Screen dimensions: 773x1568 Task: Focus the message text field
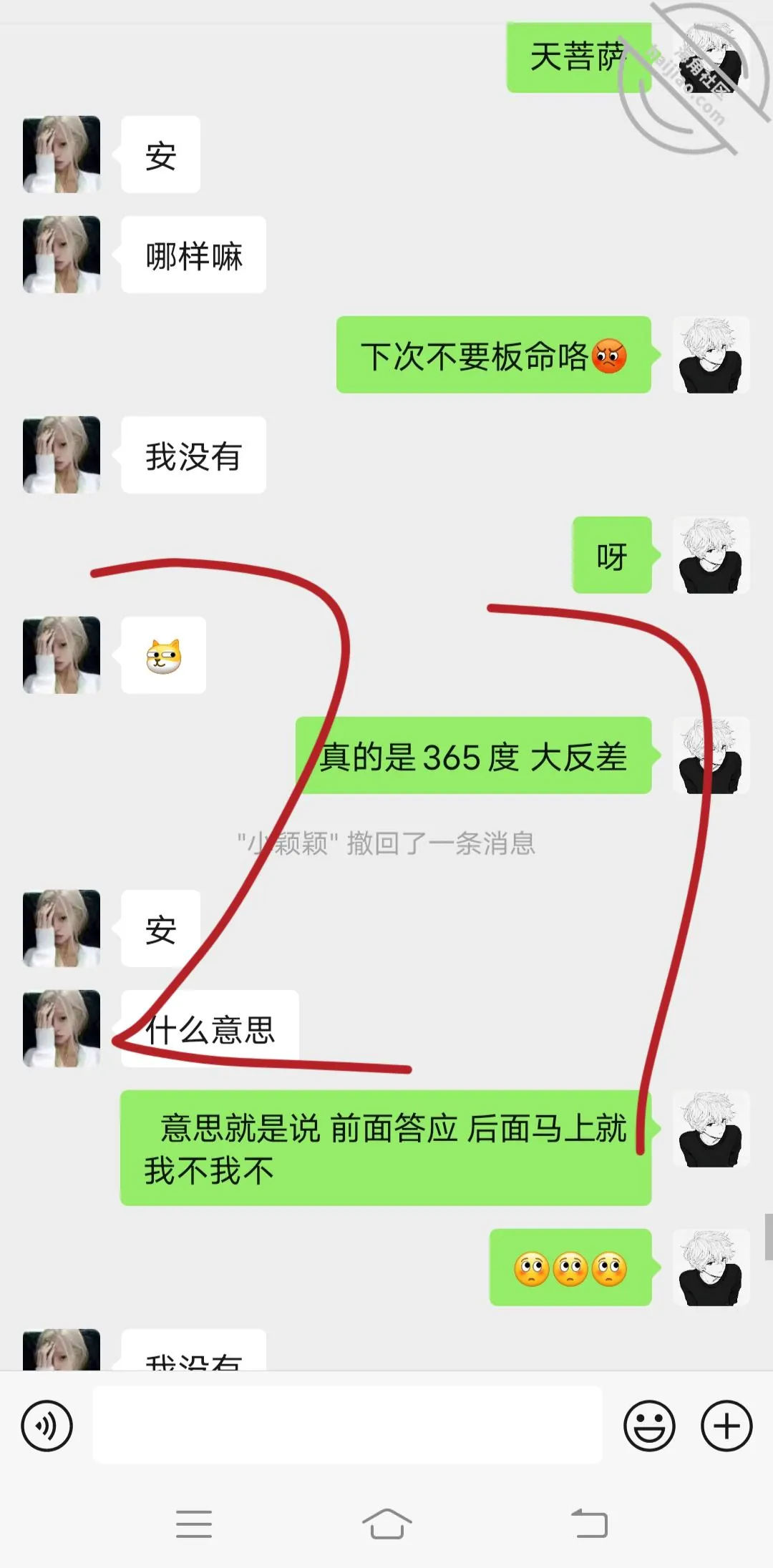[347, 1425]
